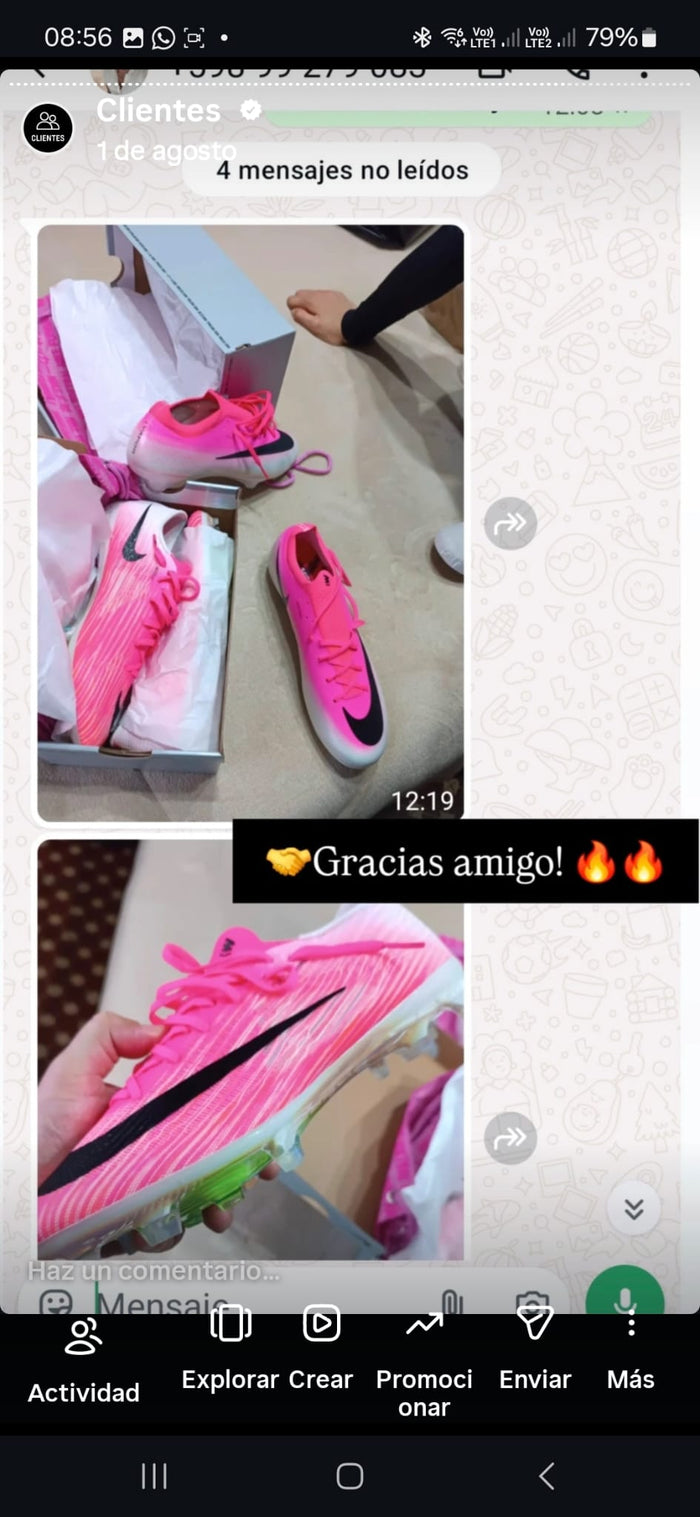Open the Clientes highlight profile picture

pos(48,128)
